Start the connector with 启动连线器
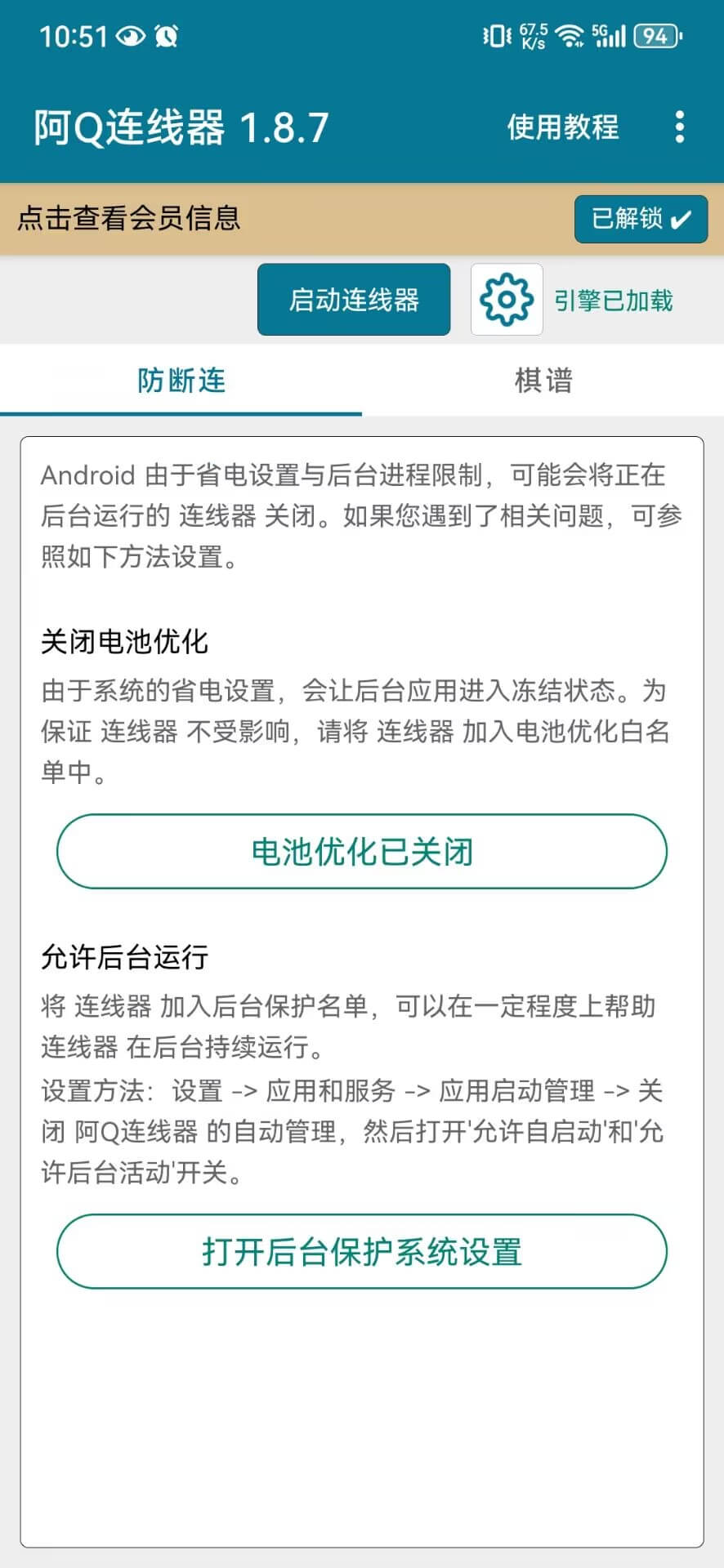The image size is (724, 1568). click(354, 300)
